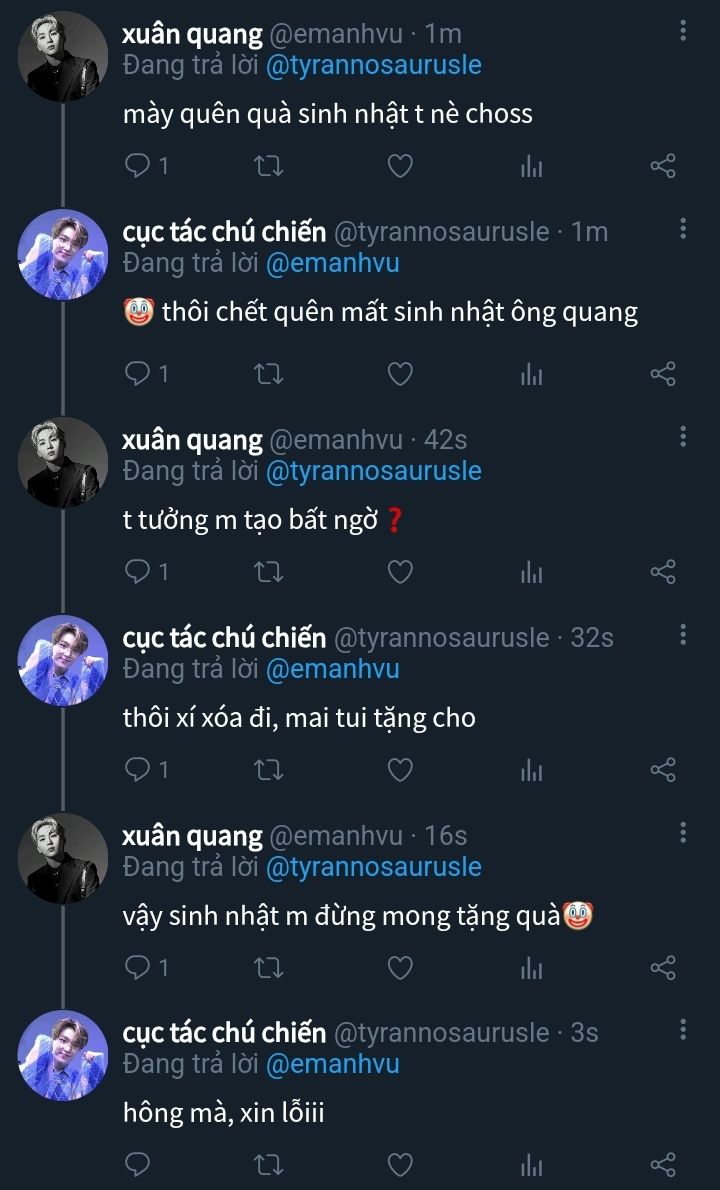The height and width of the screenshot is (1190, 720).
Task: Reply to tweet 'thôi chết quên mất sinh nhật ông quang'
Action: (137, 374)
